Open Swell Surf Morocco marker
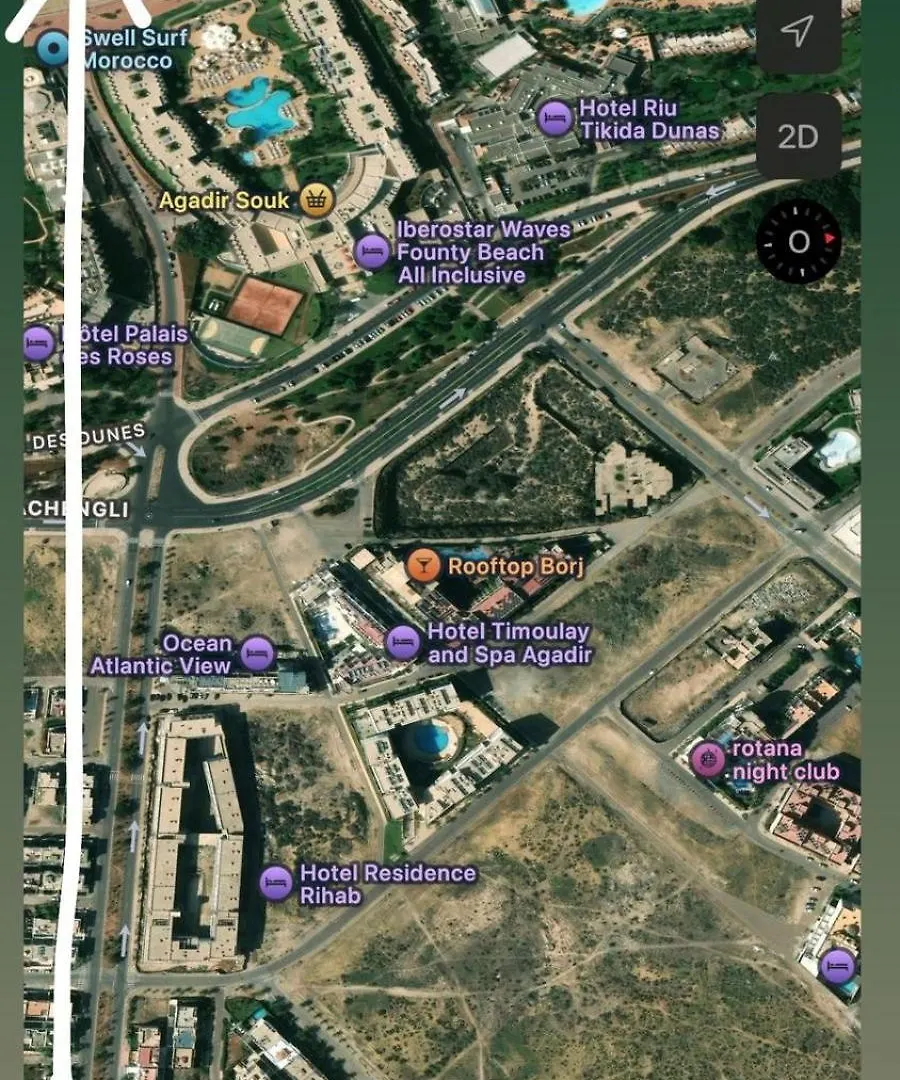 pyautogui.click(x=52, y=48)
